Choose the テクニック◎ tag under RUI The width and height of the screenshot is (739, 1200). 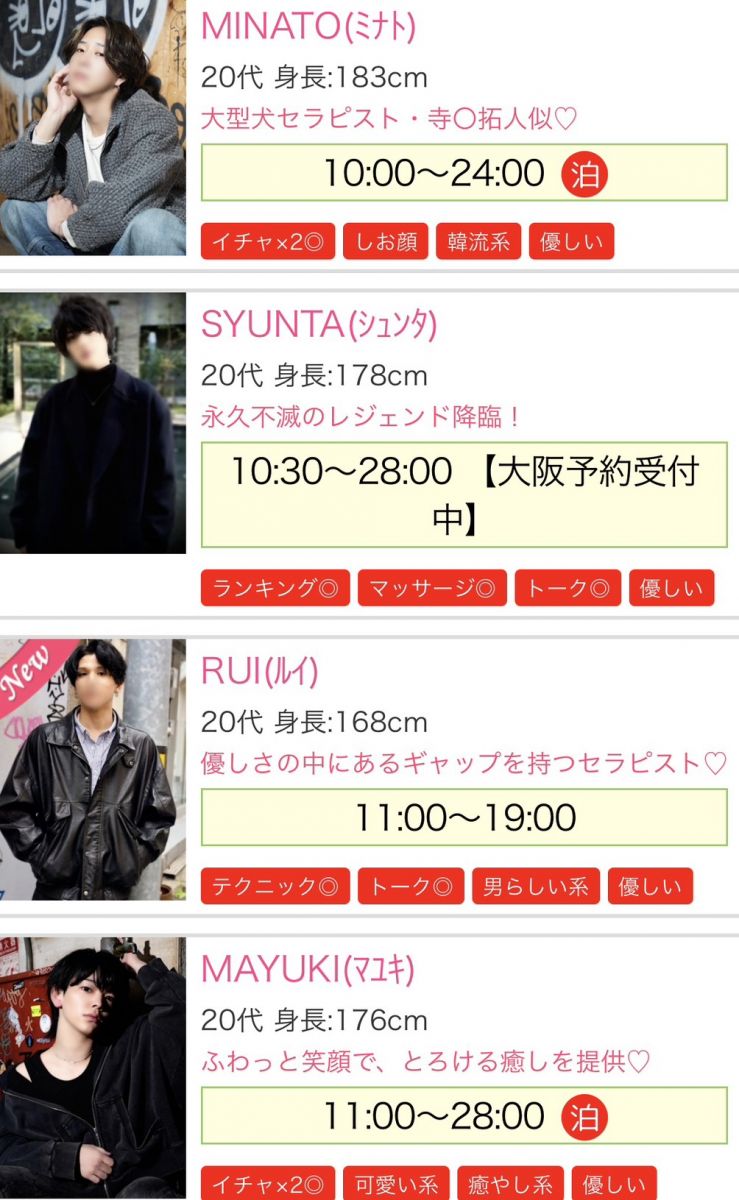(275, 886)
